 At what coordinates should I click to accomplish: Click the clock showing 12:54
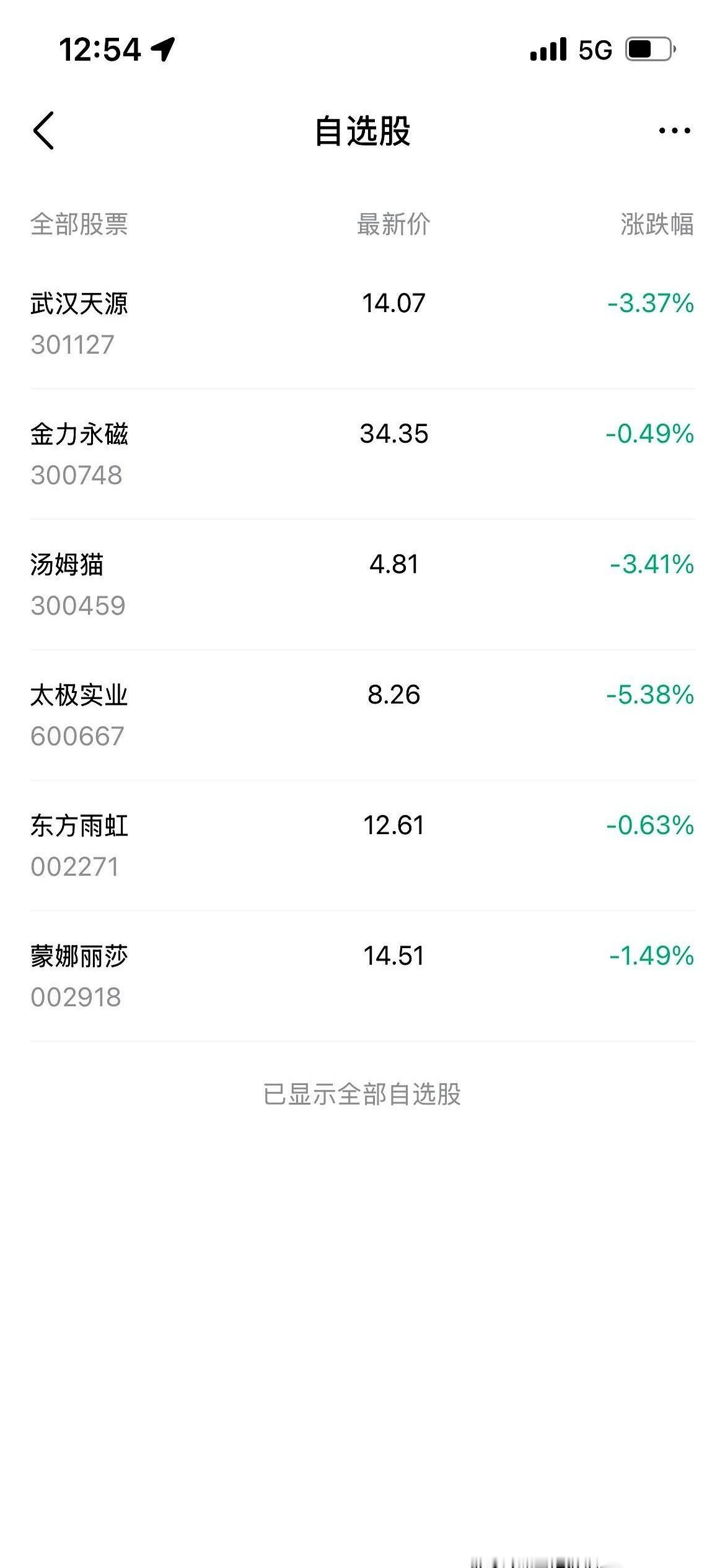pyautogui.click(x=99, y=50)
